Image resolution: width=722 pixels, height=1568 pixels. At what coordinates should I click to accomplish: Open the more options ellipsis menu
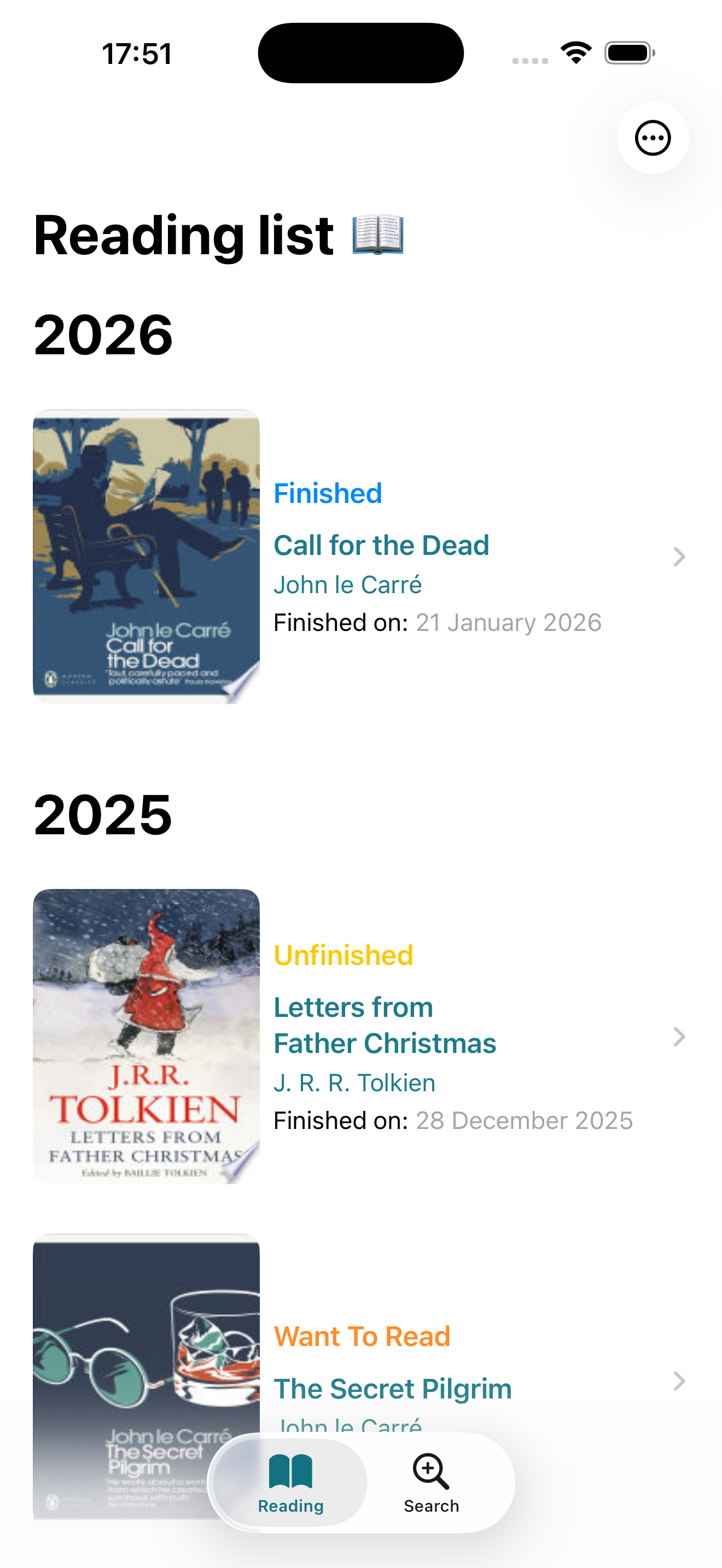tap(653, 138)
